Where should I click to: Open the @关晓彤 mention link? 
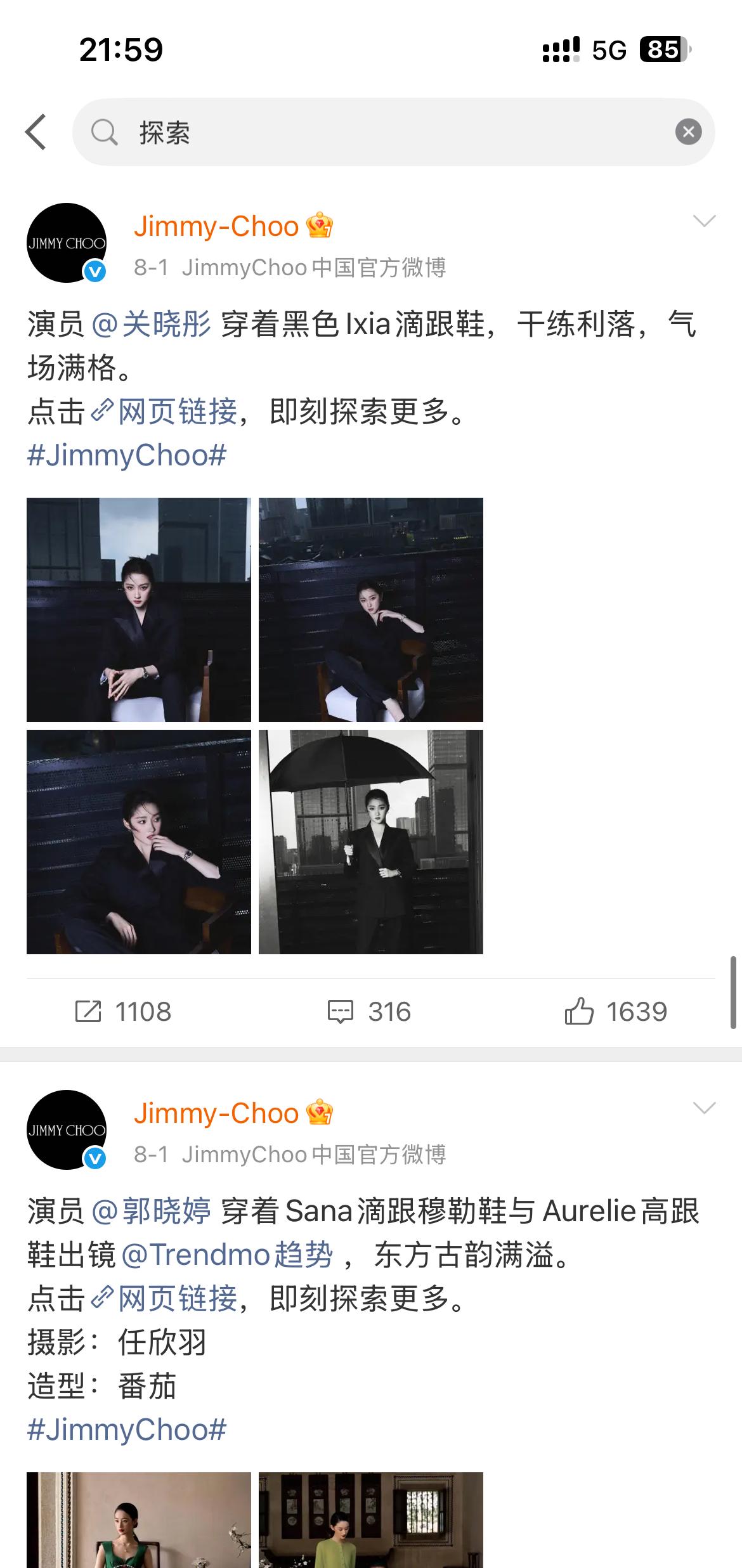click(152, 325)
